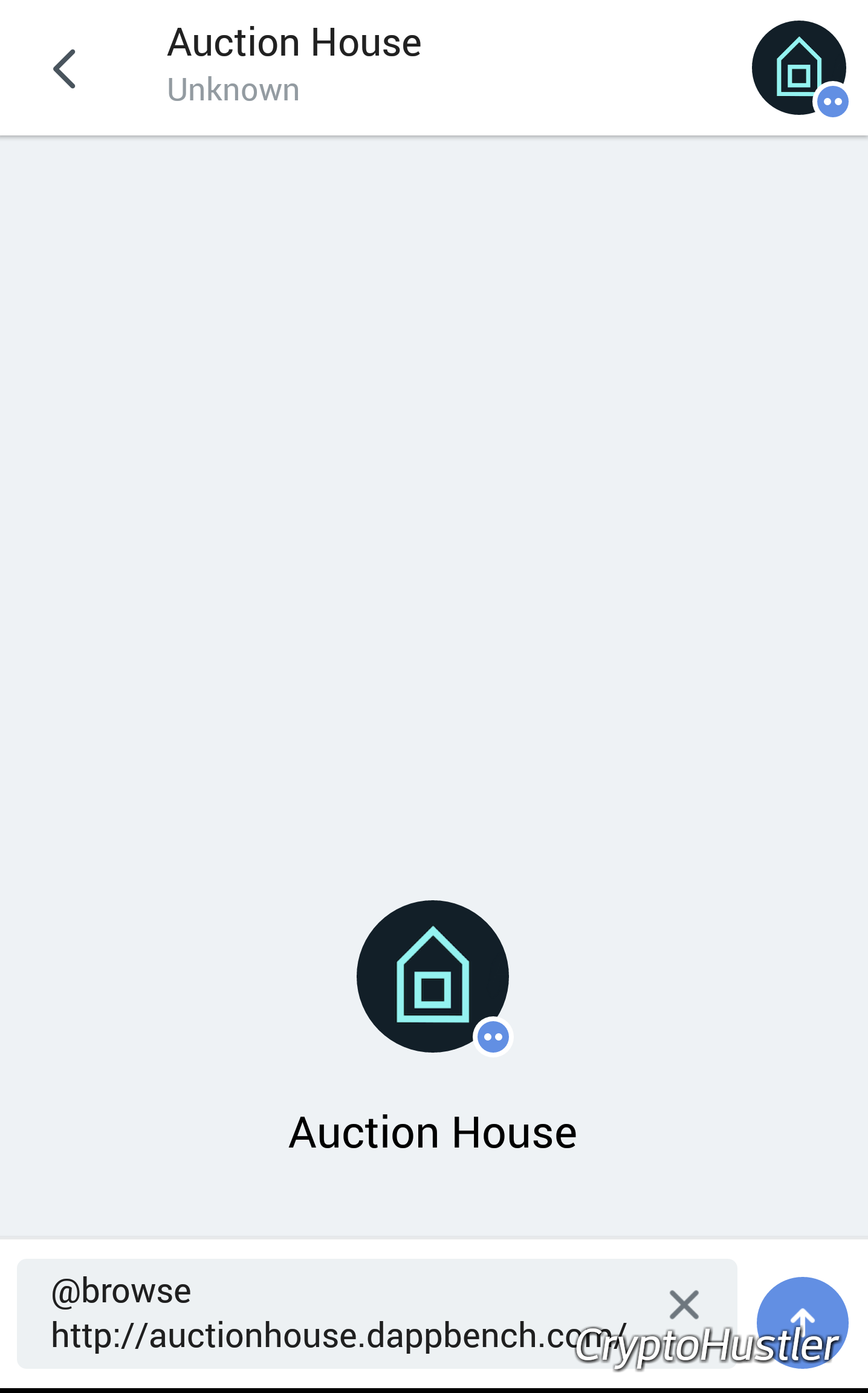Screen dimensions: 868x1393
Task: Click the message bubble containing the URL
Action: pos(363,1312)
